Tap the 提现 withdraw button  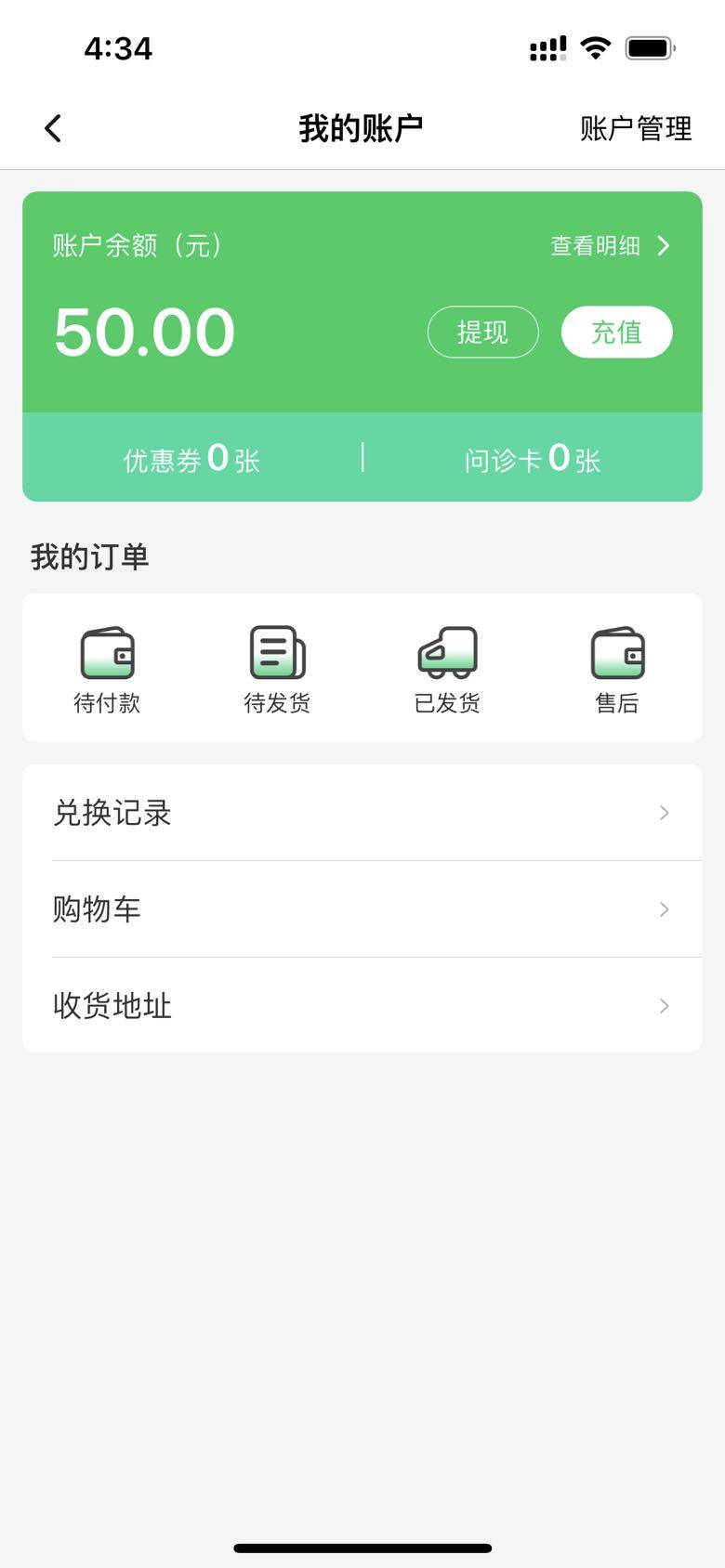(482, 332)
